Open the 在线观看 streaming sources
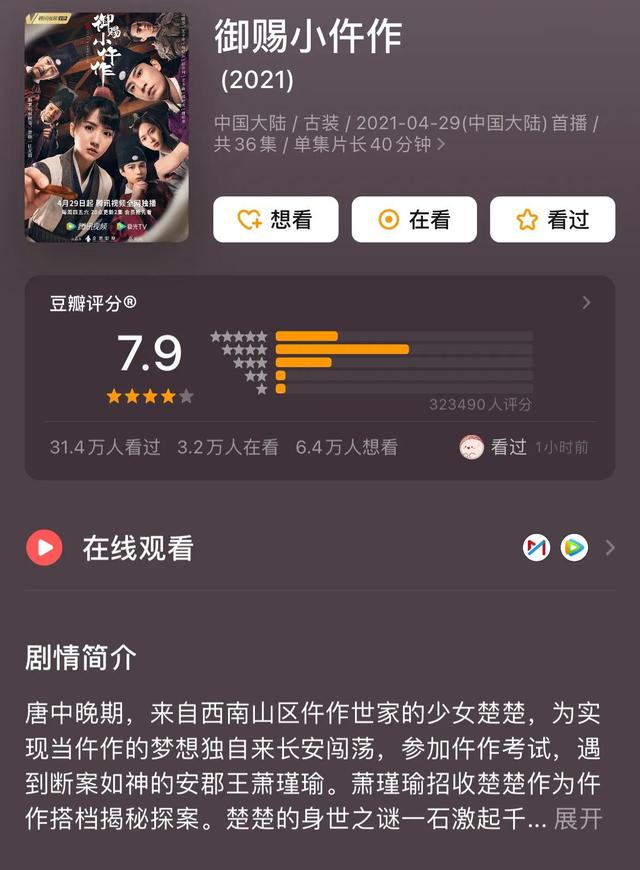This screenshot has width=640, height=870. click(609, 548)
